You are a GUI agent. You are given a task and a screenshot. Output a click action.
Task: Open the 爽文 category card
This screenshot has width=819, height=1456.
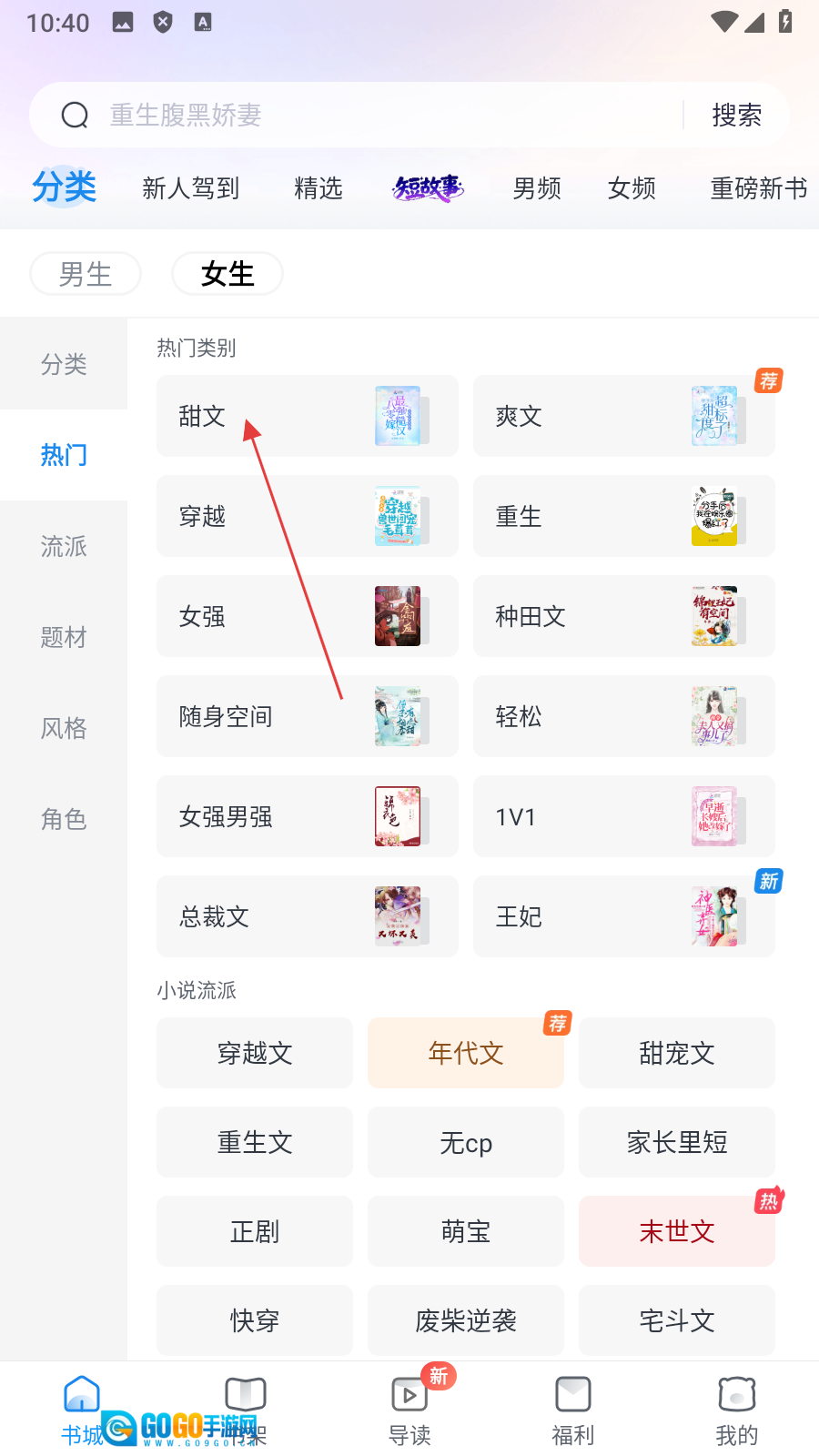pyautogui.click(x=623, y=416)
